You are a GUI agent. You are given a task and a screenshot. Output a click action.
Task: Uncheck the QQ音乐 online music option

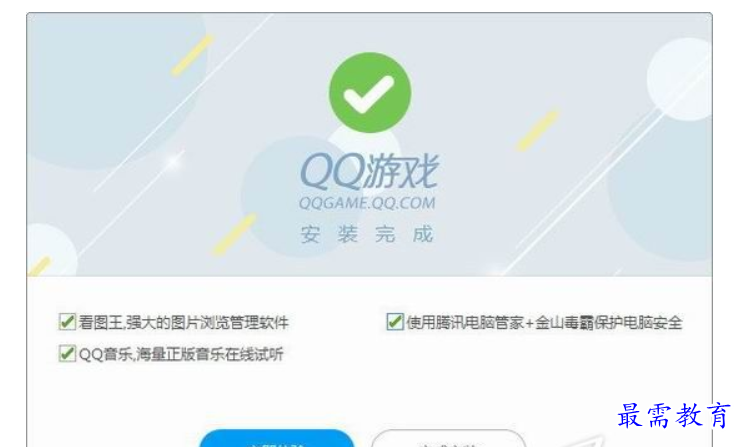click(67, 353)
